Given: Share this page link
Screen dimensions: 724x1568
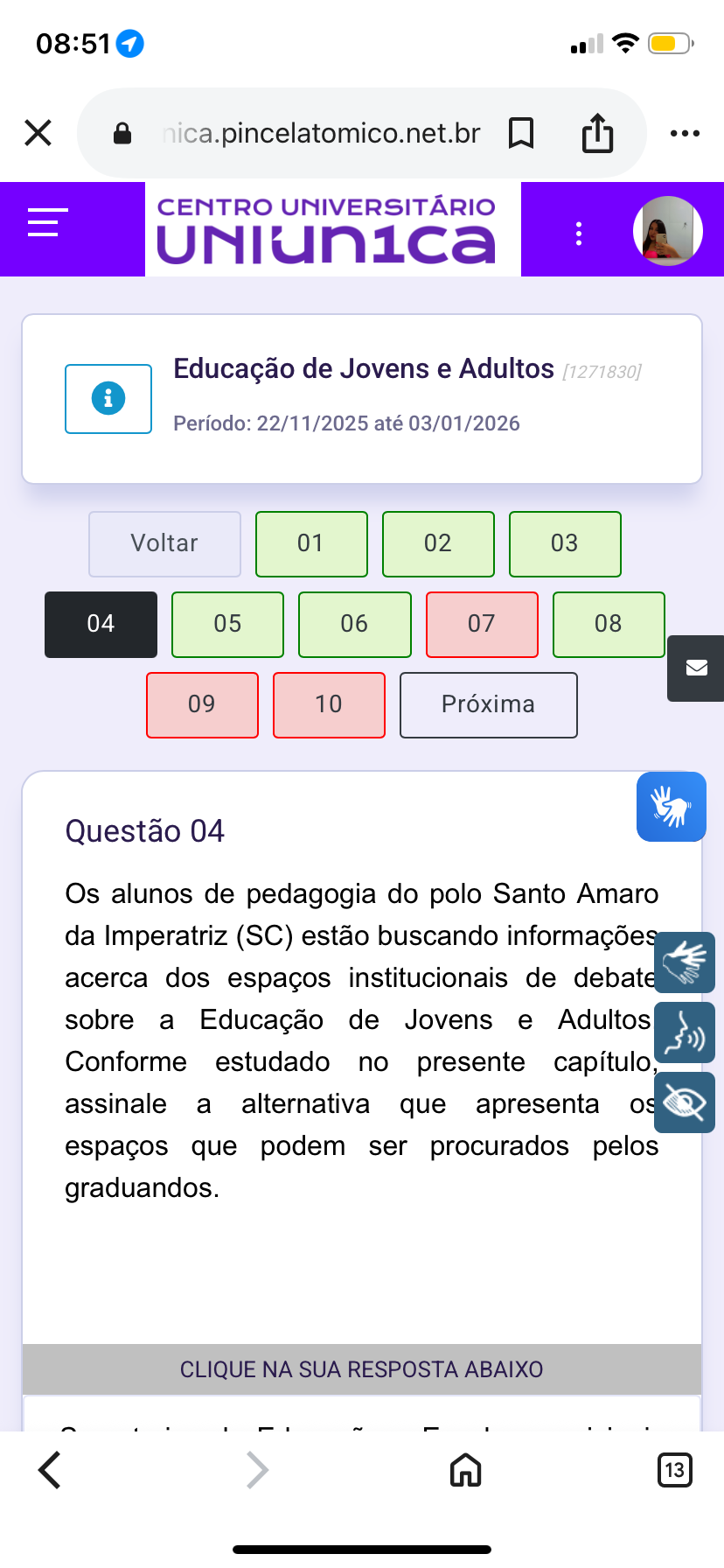Looking at the screenshot, I should point(598,133).
